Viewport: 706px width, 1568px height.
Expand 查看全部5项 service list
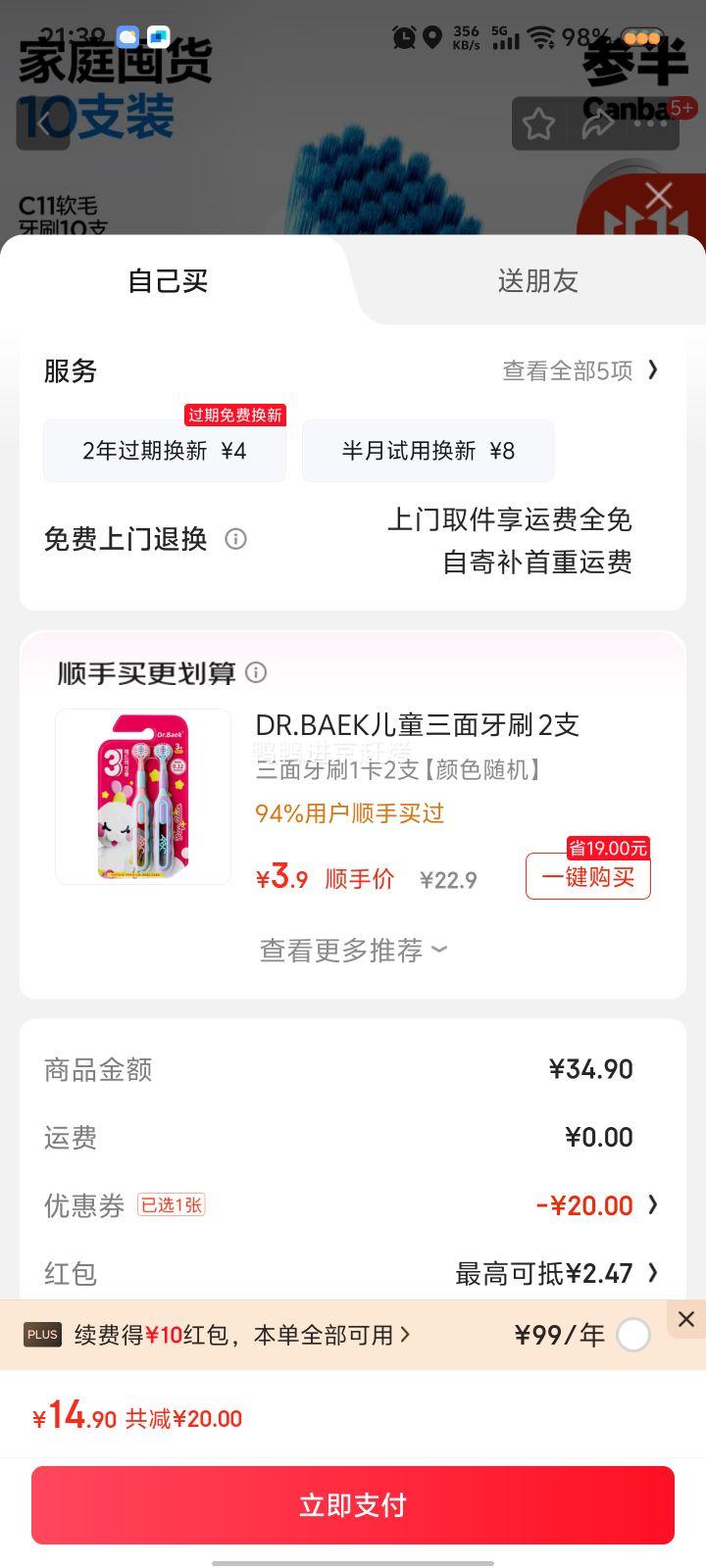(569, 370)
